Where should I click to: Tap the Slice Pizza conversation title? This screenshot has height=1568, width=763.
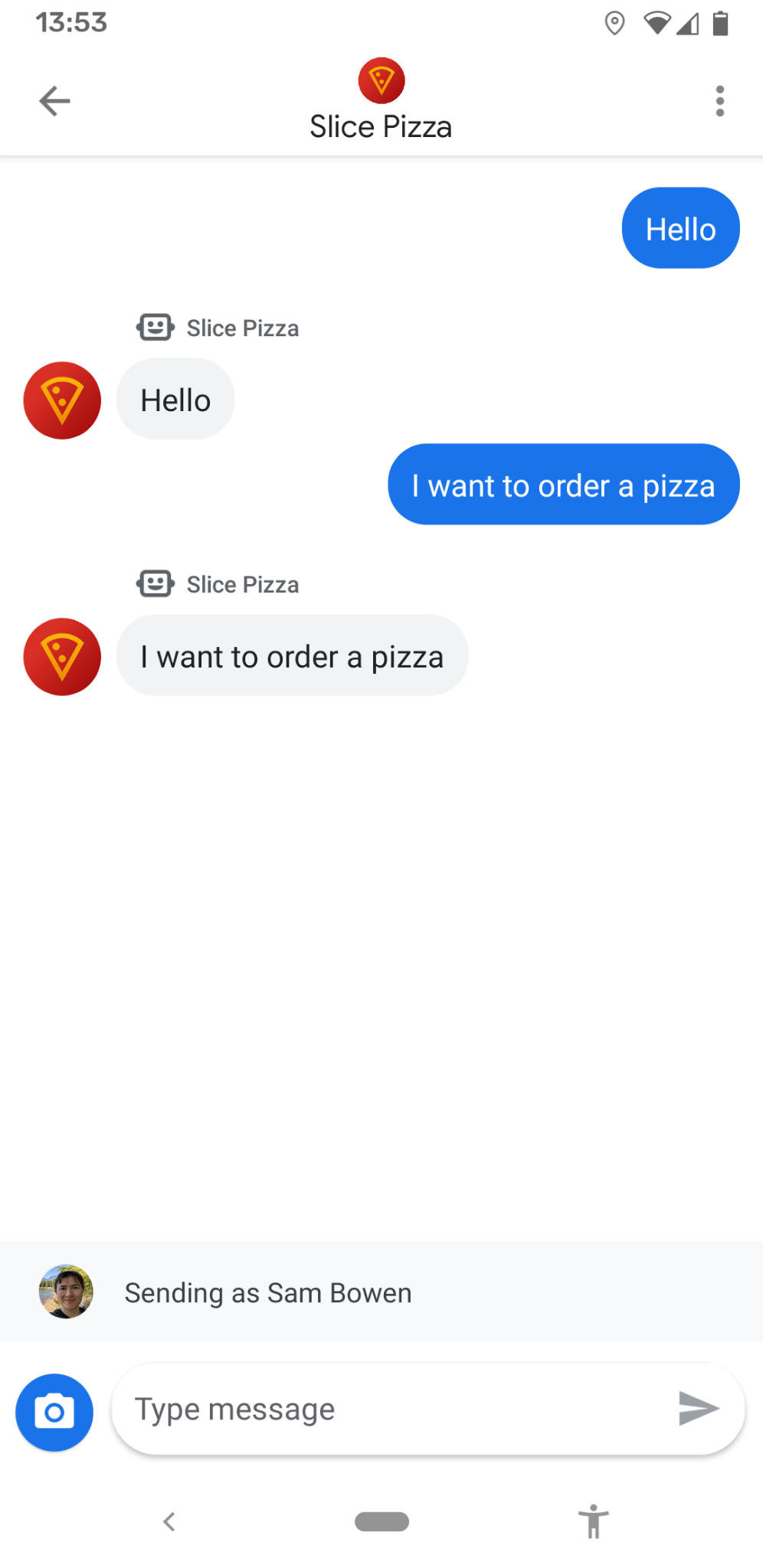381,126
